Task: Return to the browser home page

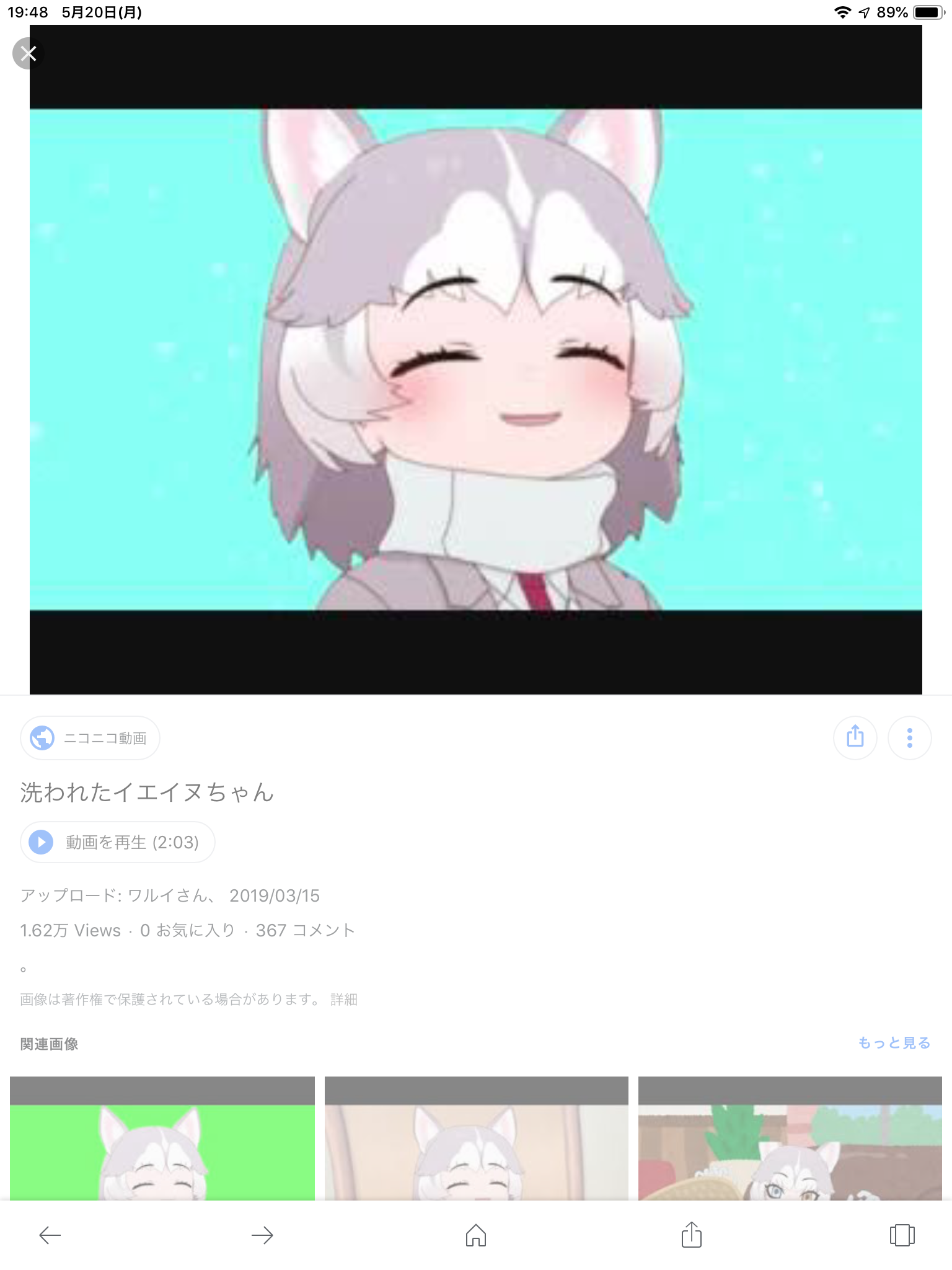Action: pyautogui.click(x=475, y=1235)
